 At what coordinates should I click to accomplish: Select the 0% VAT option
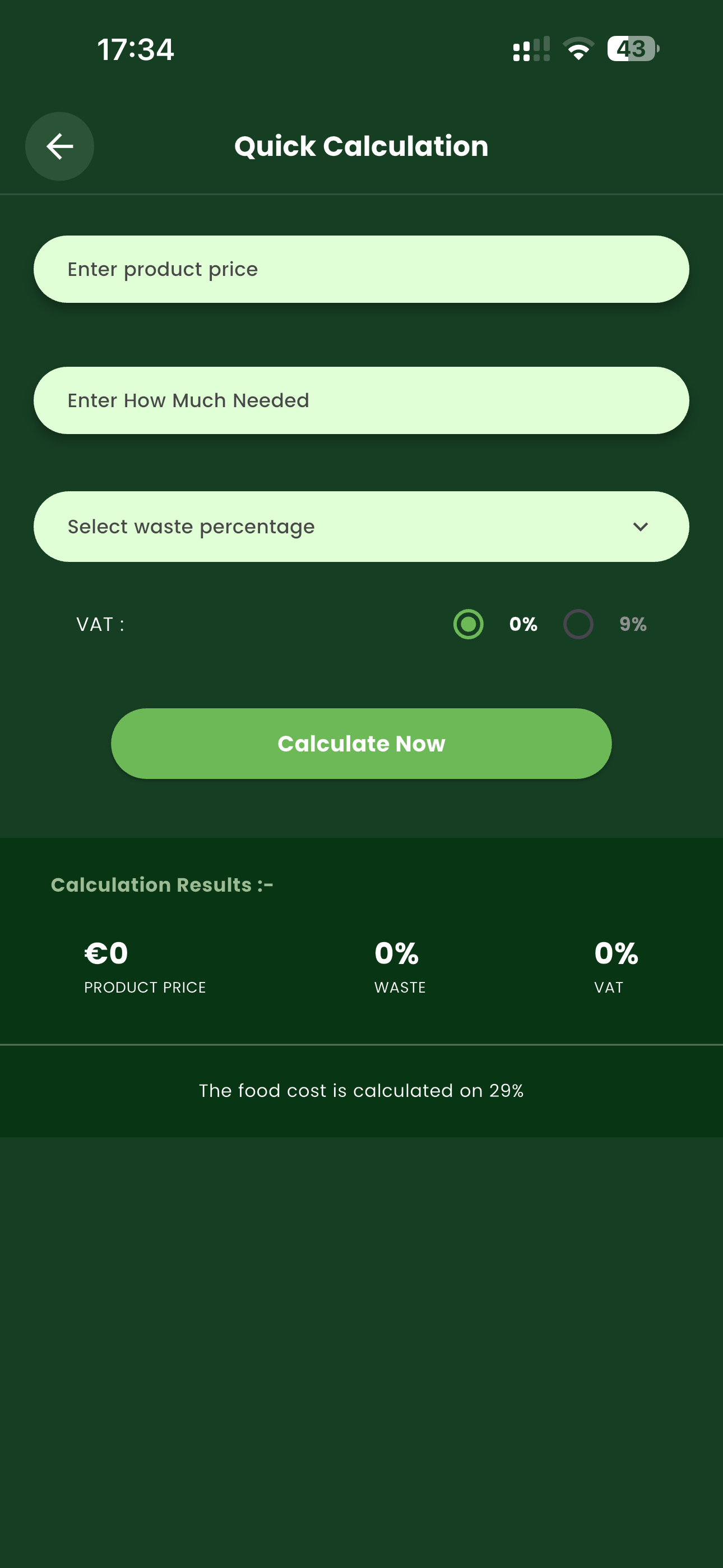pos(469,625)
